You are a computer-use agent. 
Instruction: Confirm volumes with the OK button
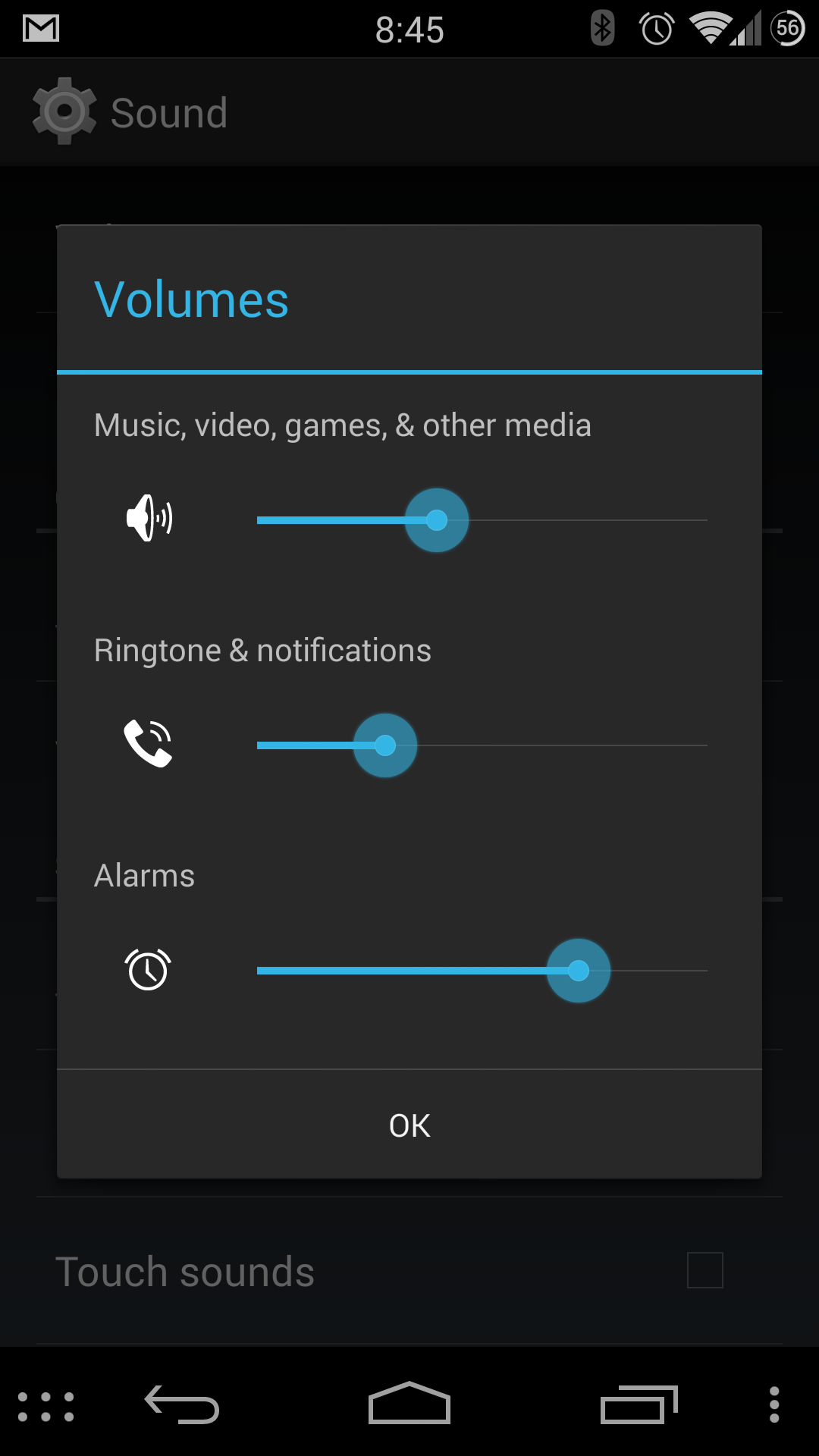coord(409,1125)
